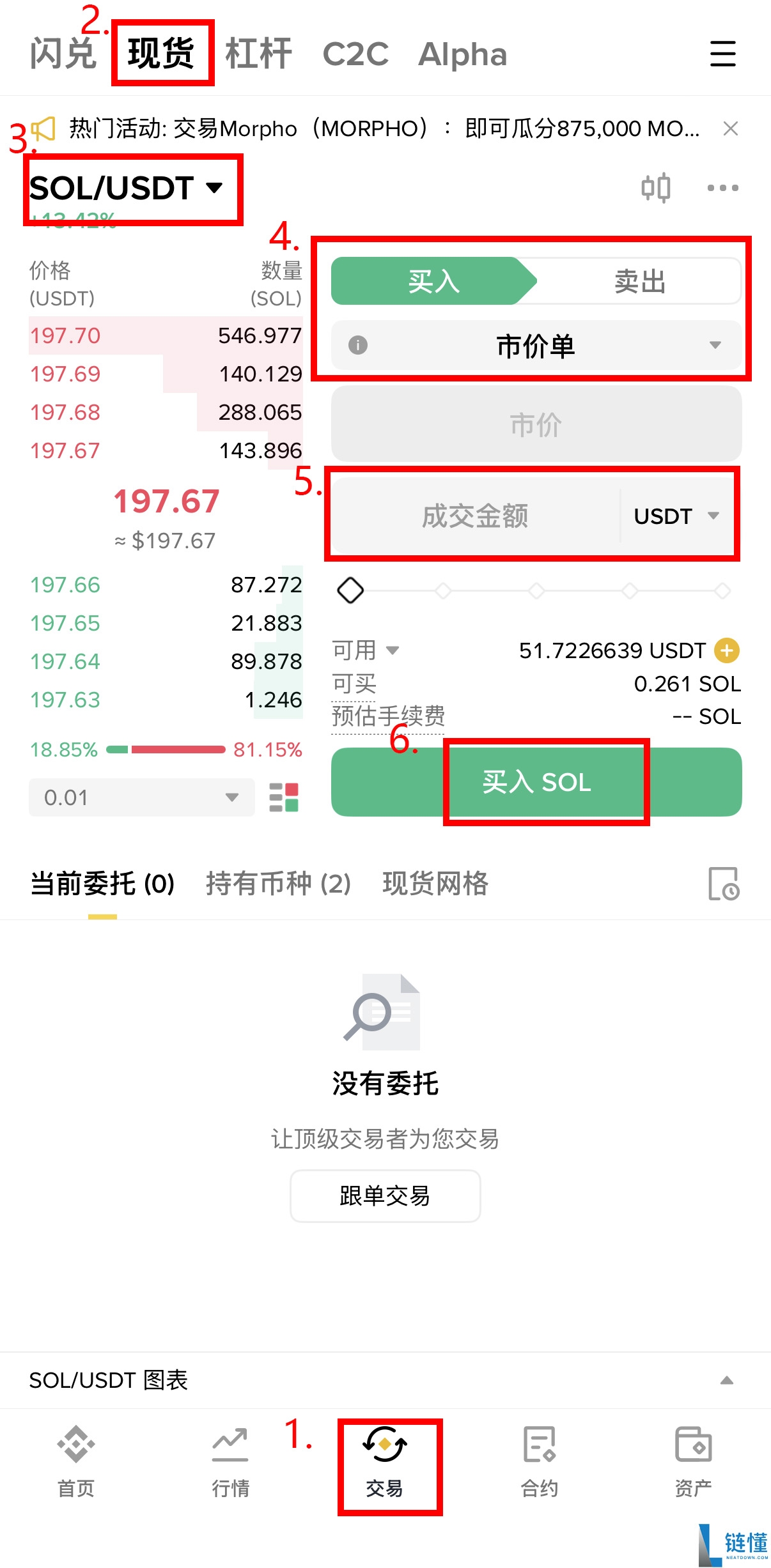Screen dimensions: 771x1568
Task: Switch to the 持有币种 tab
Action: [x=277, y=884]
